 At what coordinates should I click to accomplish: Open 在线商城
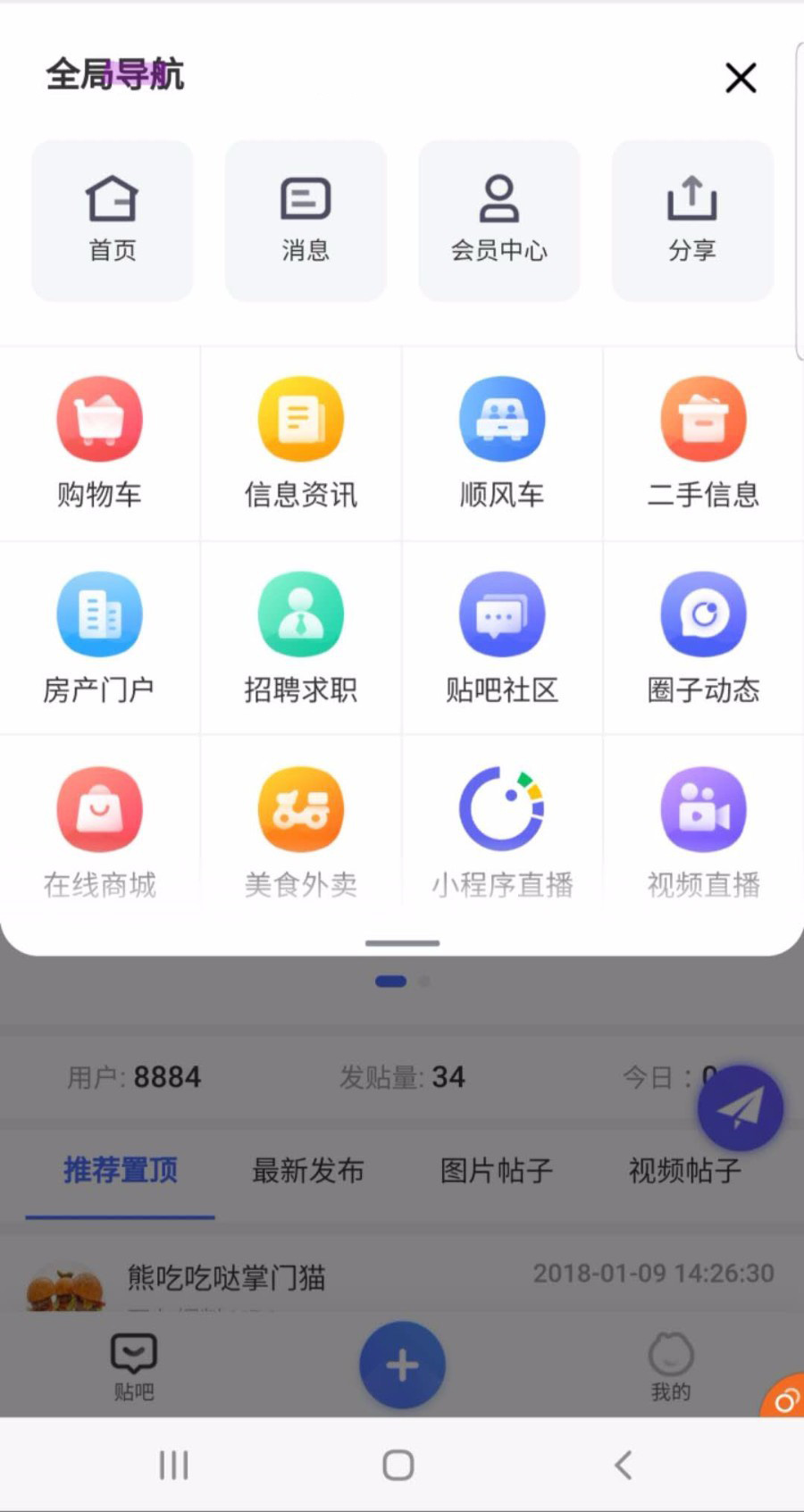[x=100, y=831]
